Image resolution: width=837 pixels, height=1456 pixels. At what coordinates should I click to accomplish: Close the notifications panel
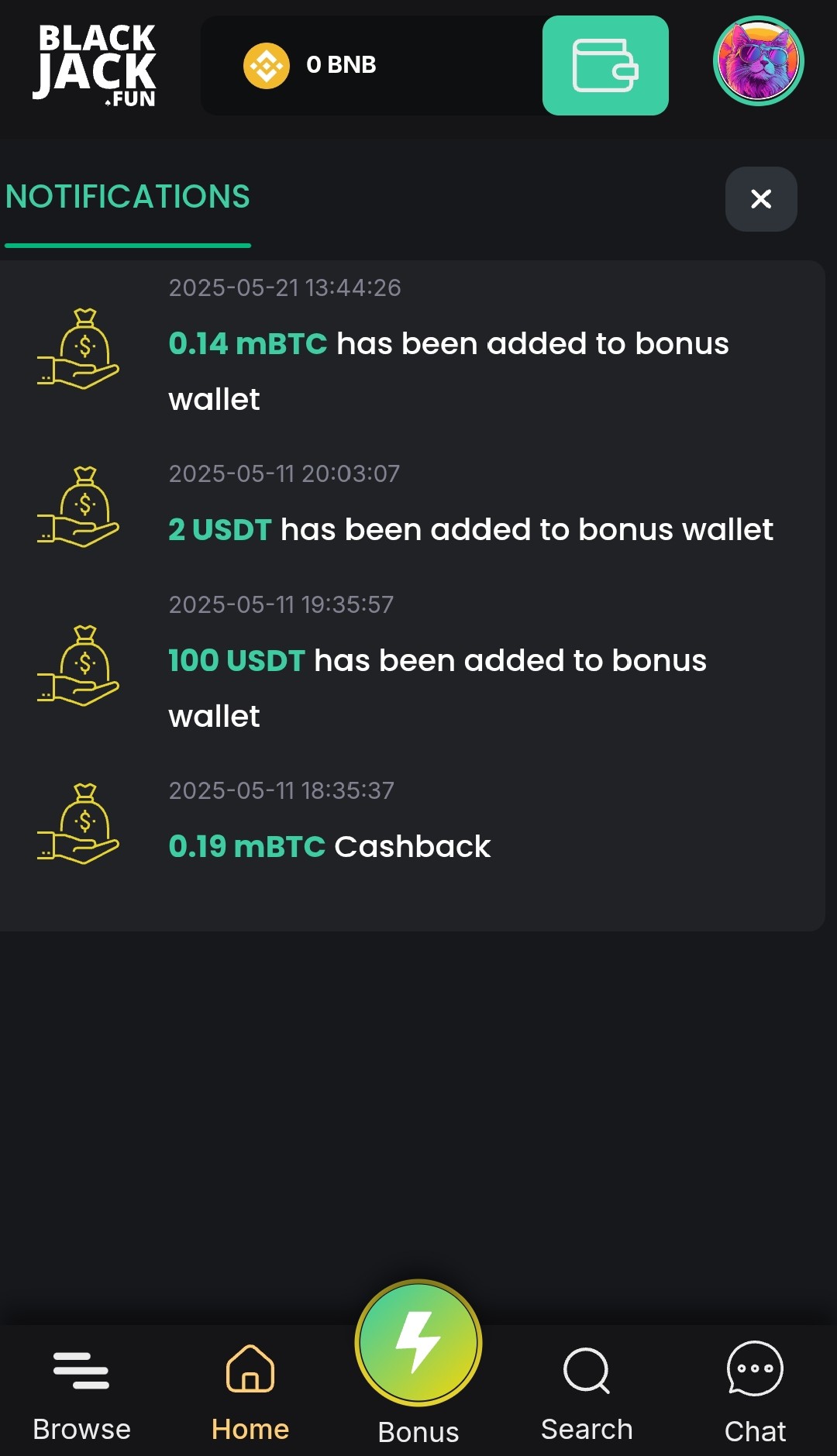[760, 199]
